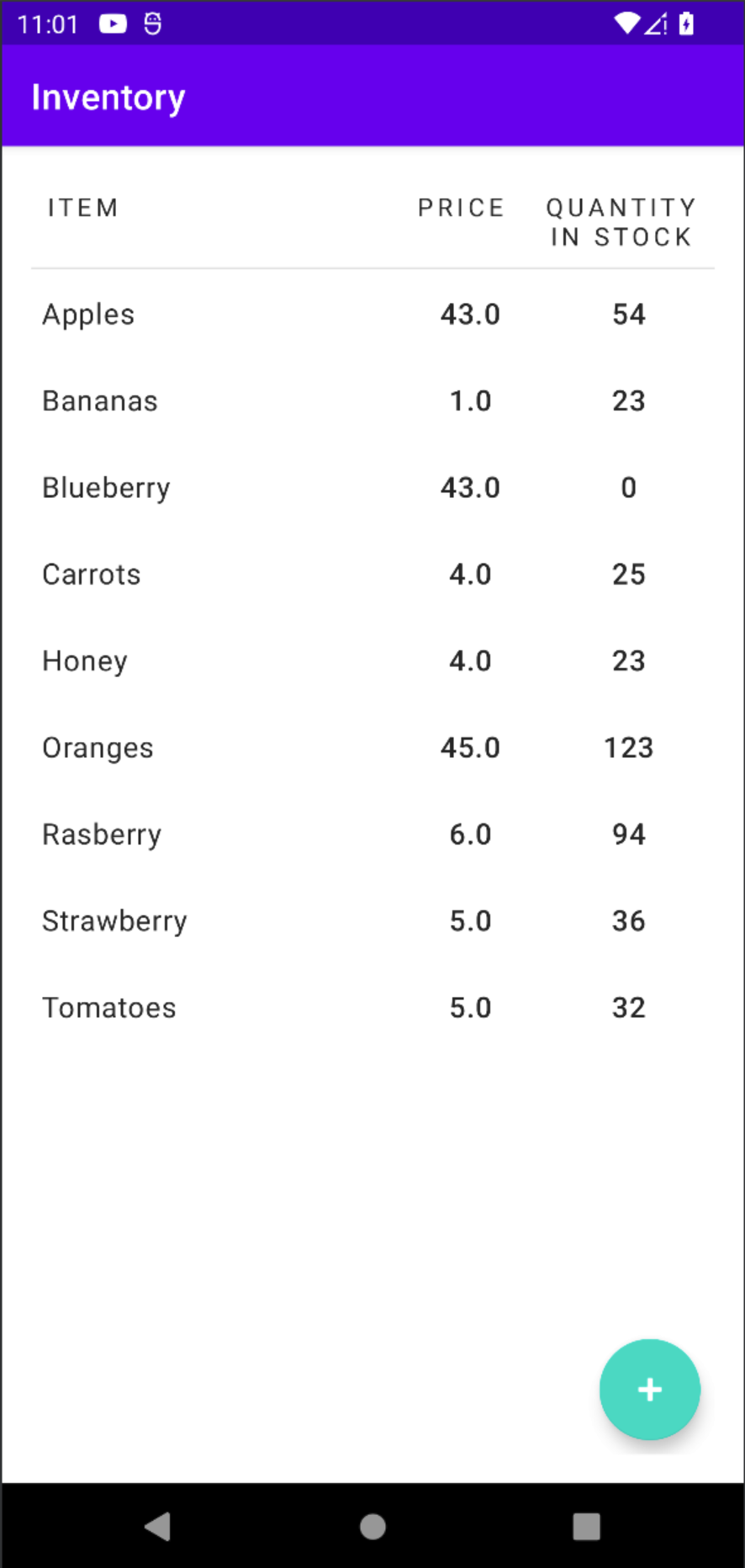Tap the YouTube notification icon in status bar
This screenshot has height=1568, width=745.
coord(113,24)
